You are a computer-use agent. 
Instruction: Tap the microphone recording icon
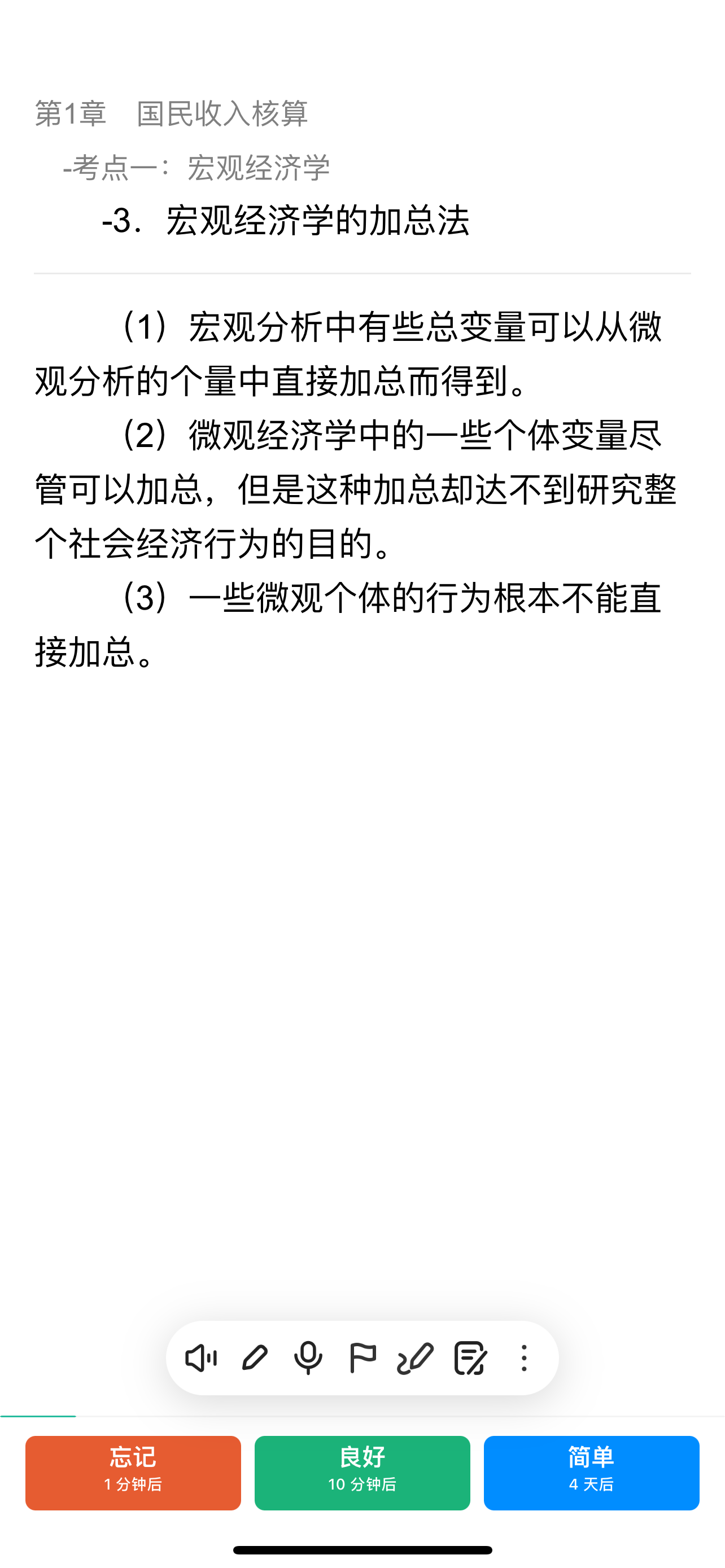click(308, 1358)
